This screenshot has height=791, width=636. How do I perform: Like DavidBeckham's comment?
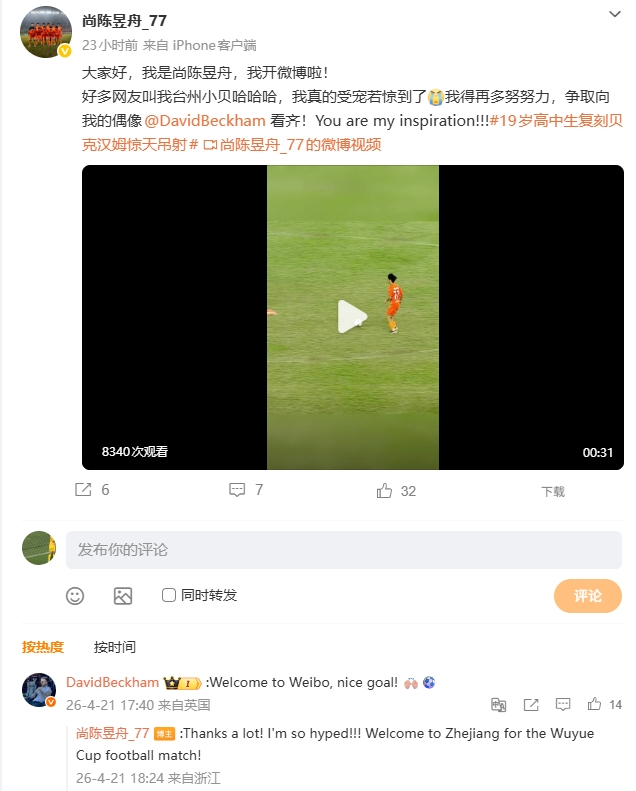pyautogui.click(x=601, y=704)
